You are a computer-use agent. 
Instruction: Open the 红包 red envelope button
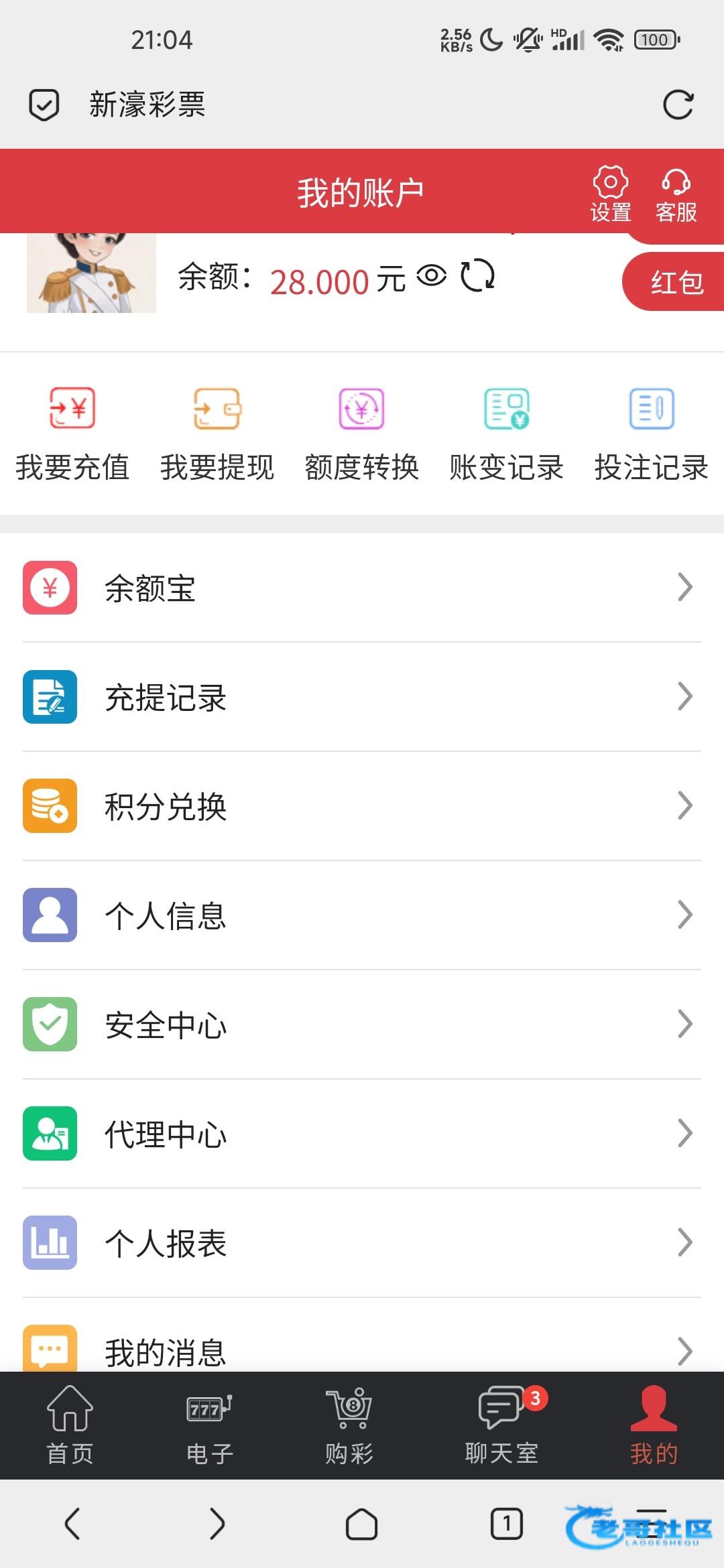(x=676, y=282)
